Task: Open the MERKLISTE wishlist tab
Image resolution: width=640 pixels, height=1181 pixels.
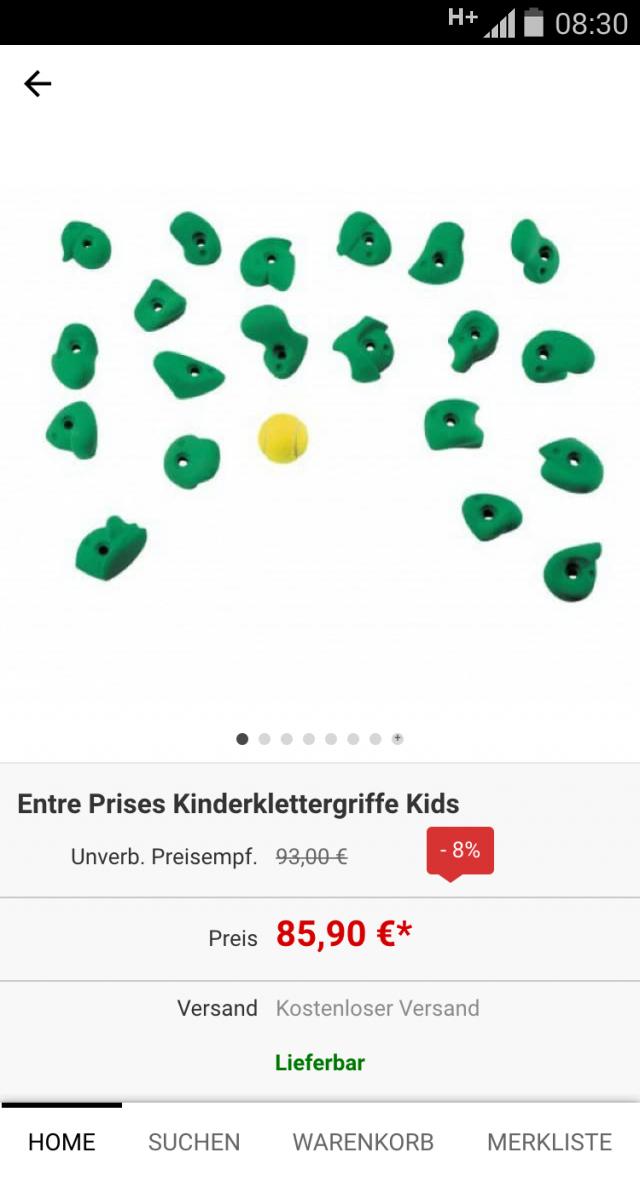Action: [549, 1142]
